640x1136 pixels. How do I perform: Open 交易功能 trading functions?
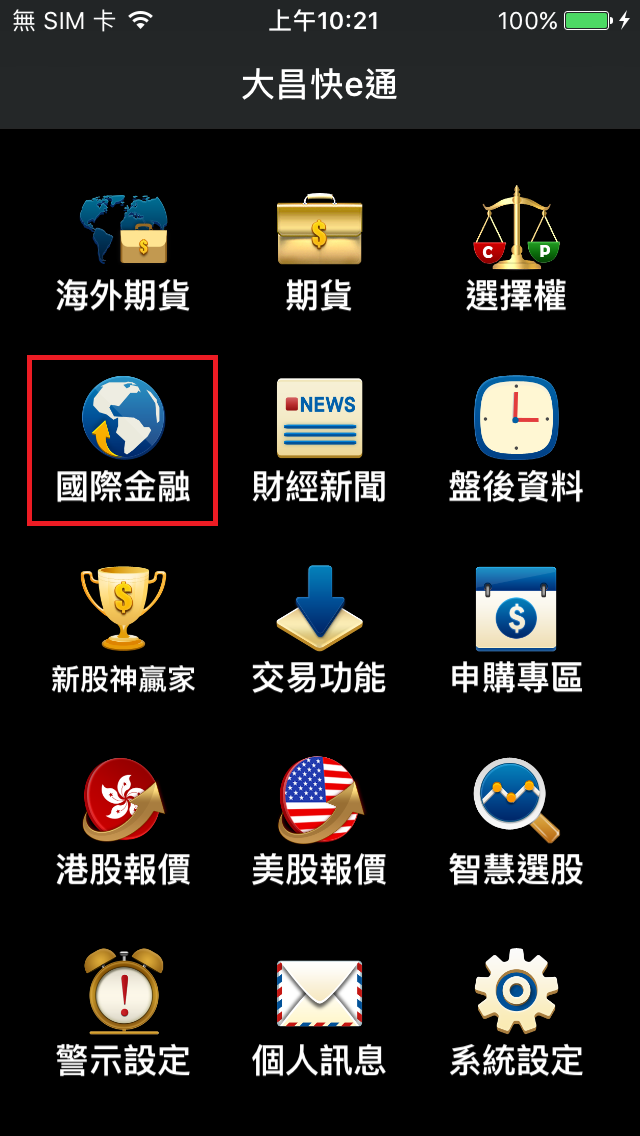coord(320,630)
